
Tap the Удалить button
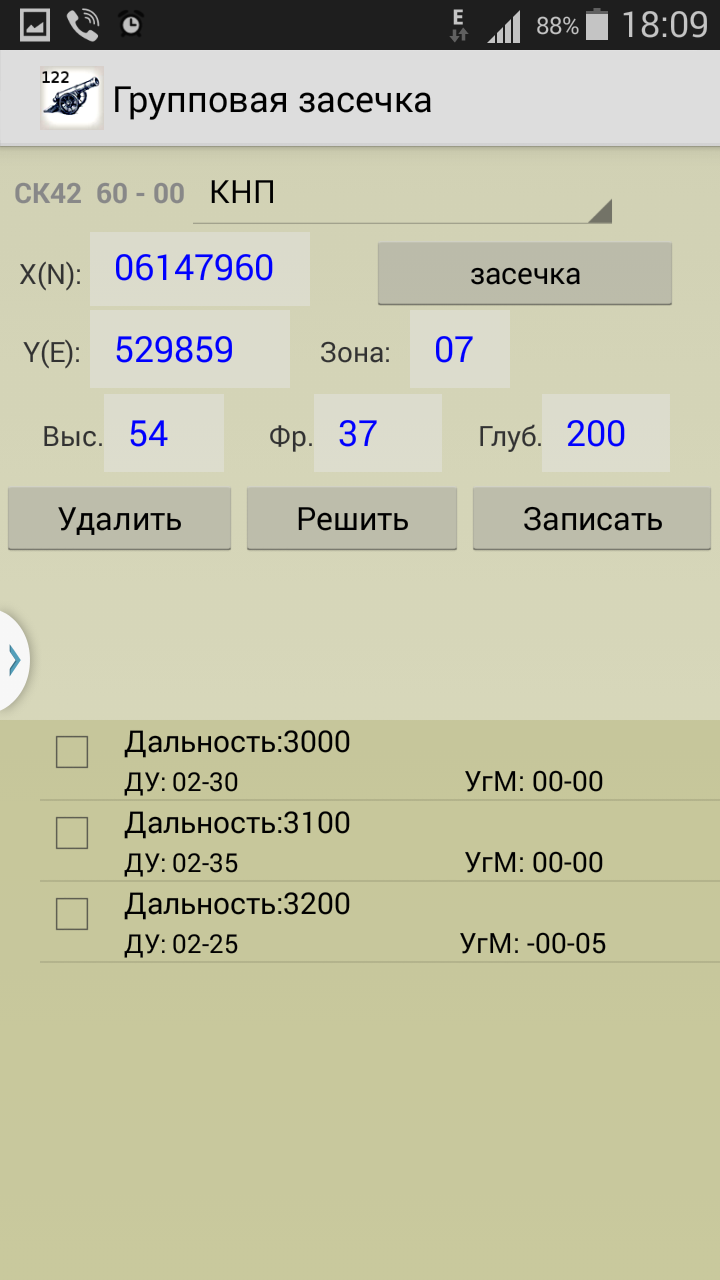(120, 519)
